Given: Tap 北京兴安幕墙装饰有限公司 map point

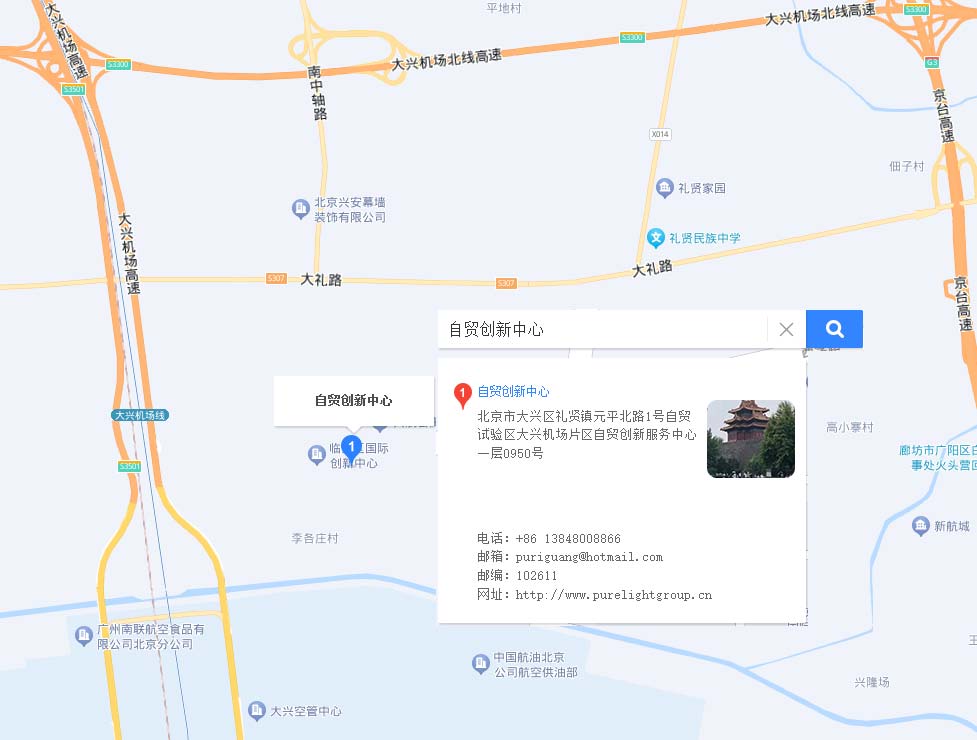Looking at the screenshot, I should [300, 209].
